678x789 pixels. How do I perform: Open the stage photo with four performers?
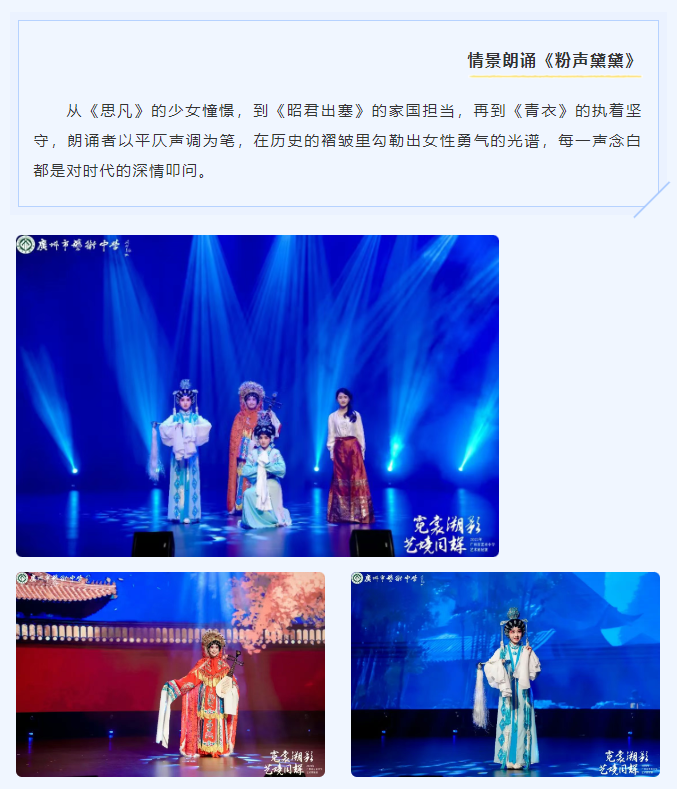[x=257, y=395]
